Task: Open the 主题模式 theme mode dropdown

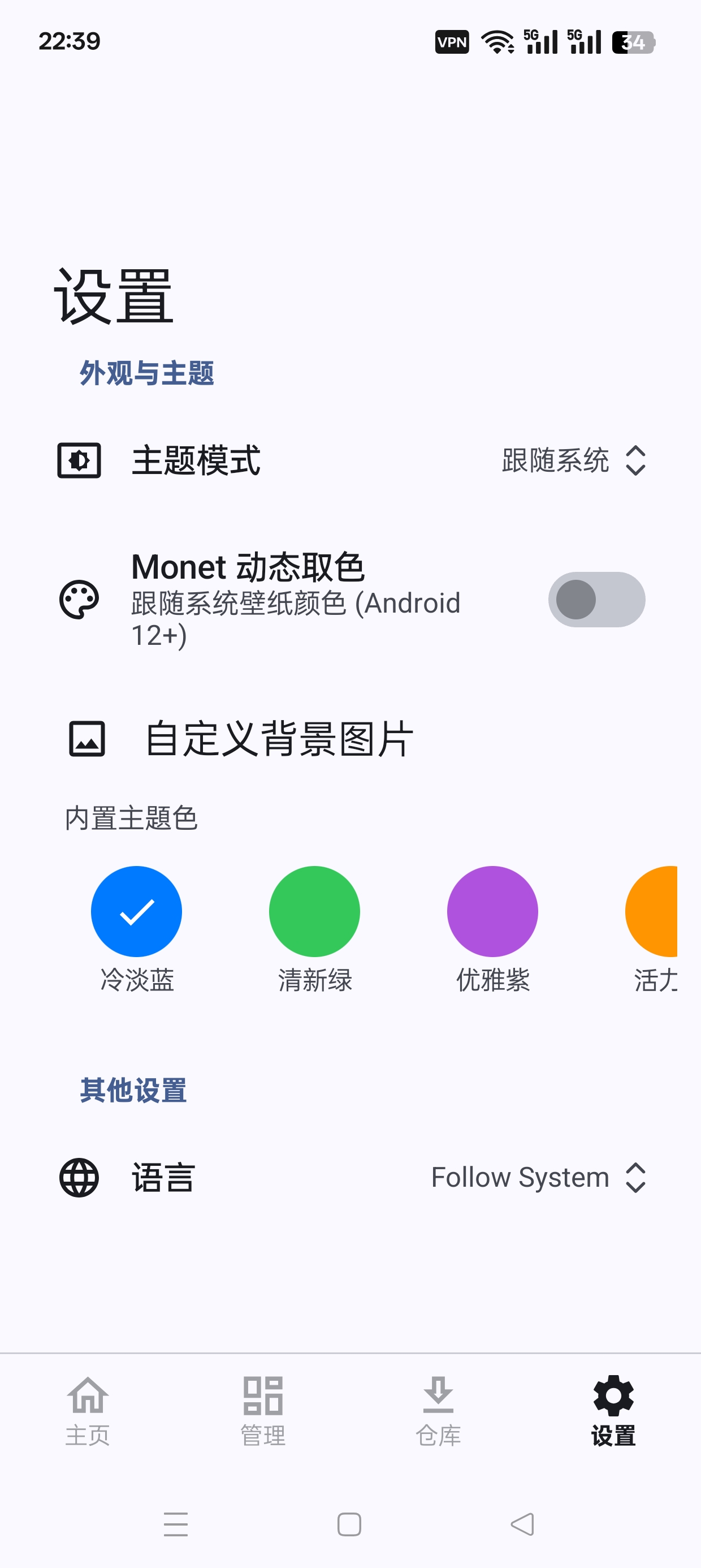Action: tap(573, 460)
